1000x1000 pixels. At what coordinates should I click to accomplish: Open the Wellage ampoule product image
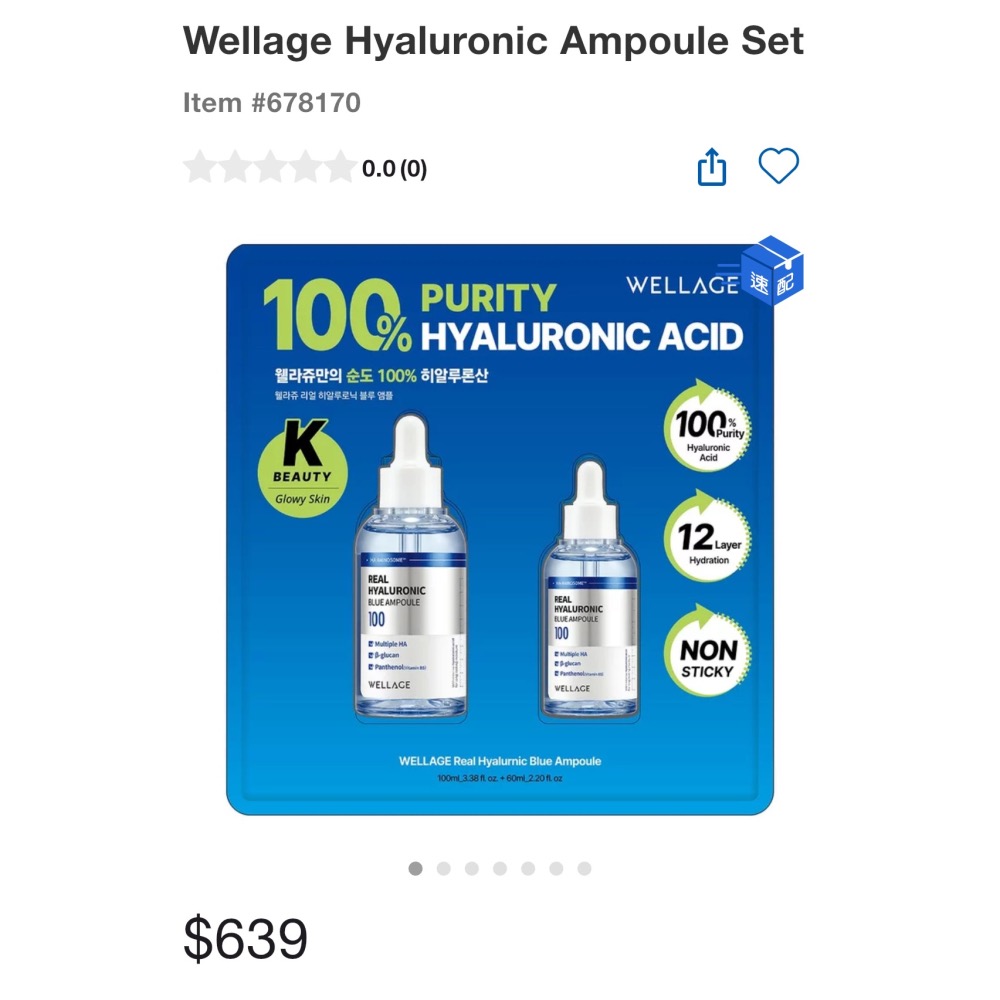click(x=500, y=530)
